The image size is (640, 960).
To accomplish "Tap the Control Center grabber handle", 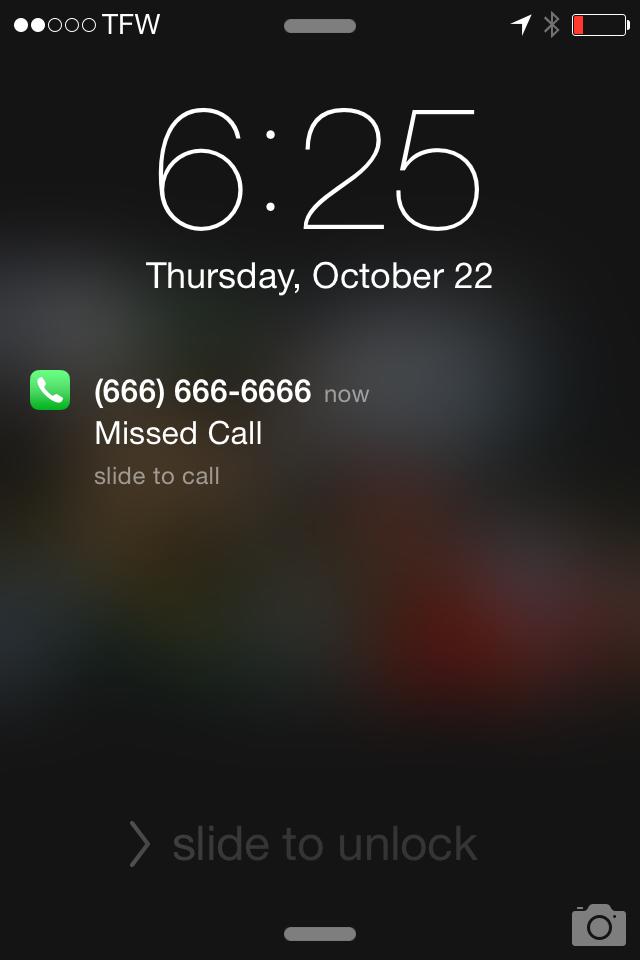I will pos(320,934).
